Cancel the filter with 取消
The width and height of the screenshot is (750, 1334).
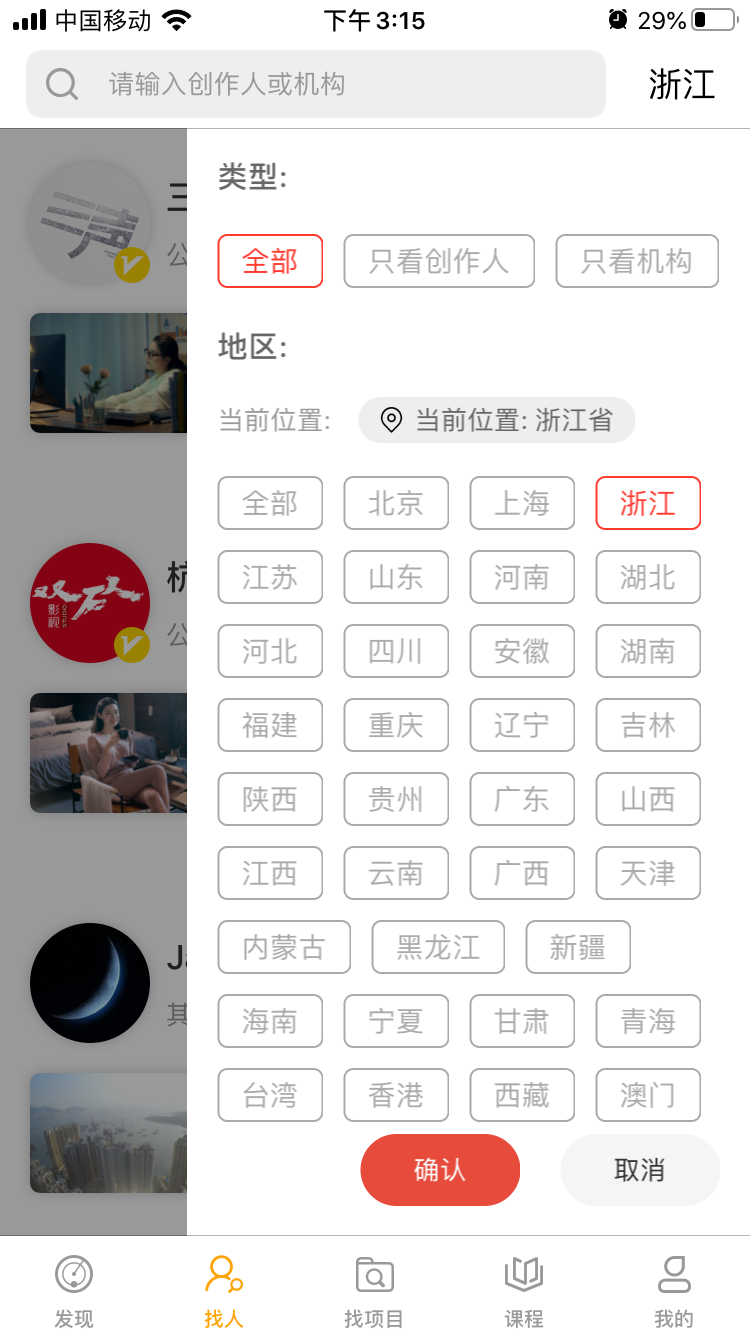pos(640,1170)
